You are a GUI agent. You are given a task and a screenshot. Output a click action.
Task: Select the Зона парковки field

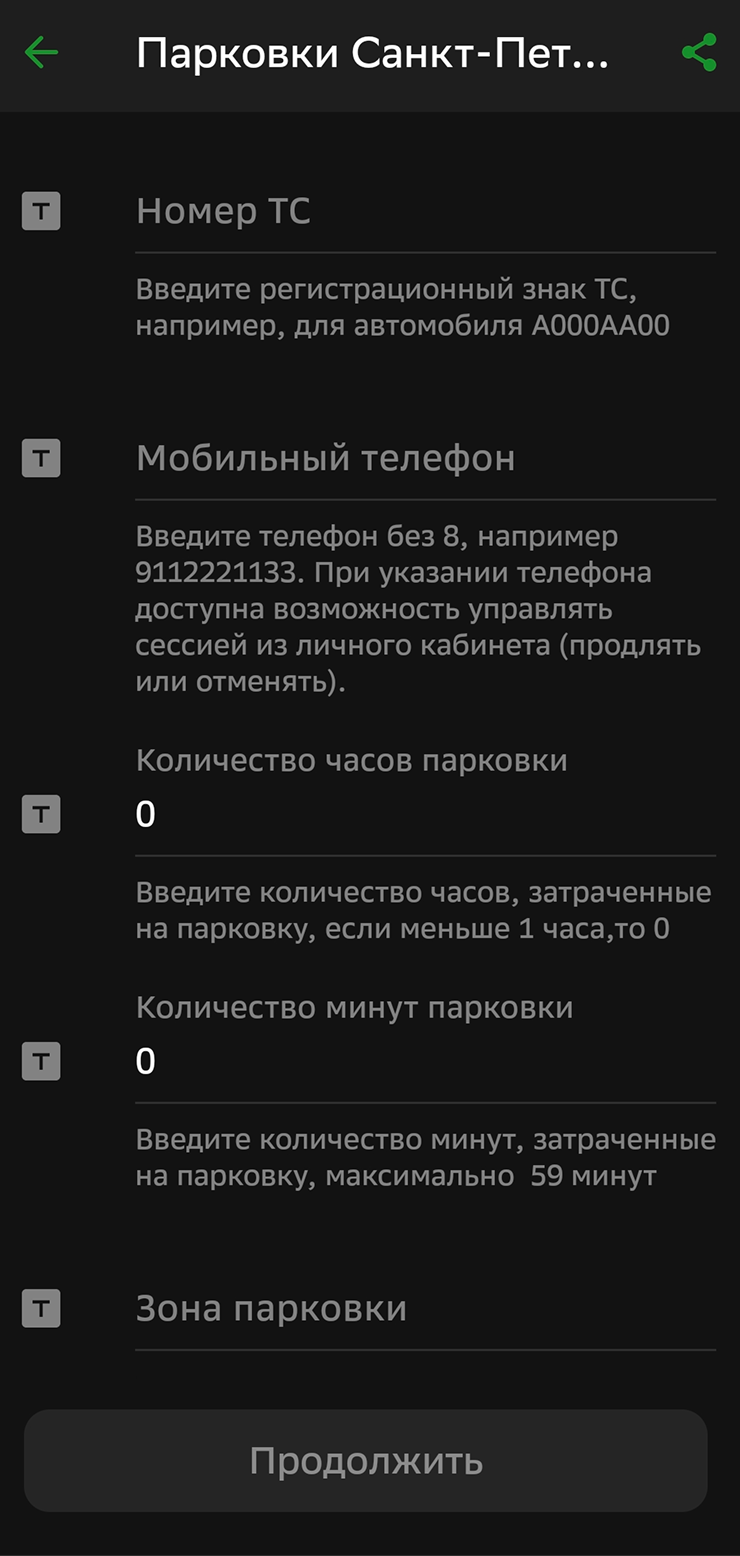(425, 1309)
